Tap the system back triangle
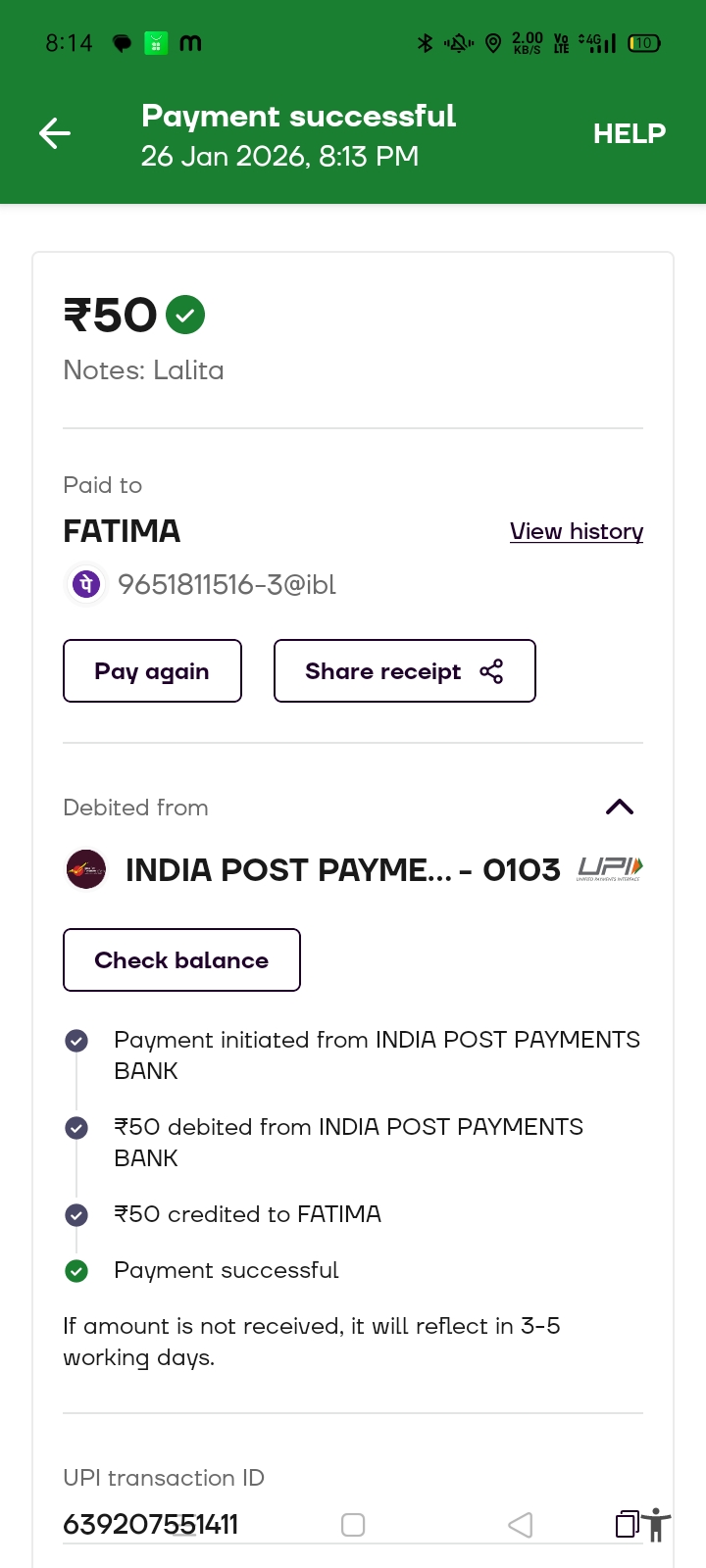Viewport: 706px width, 1568px height. [x=521, y=1525]
